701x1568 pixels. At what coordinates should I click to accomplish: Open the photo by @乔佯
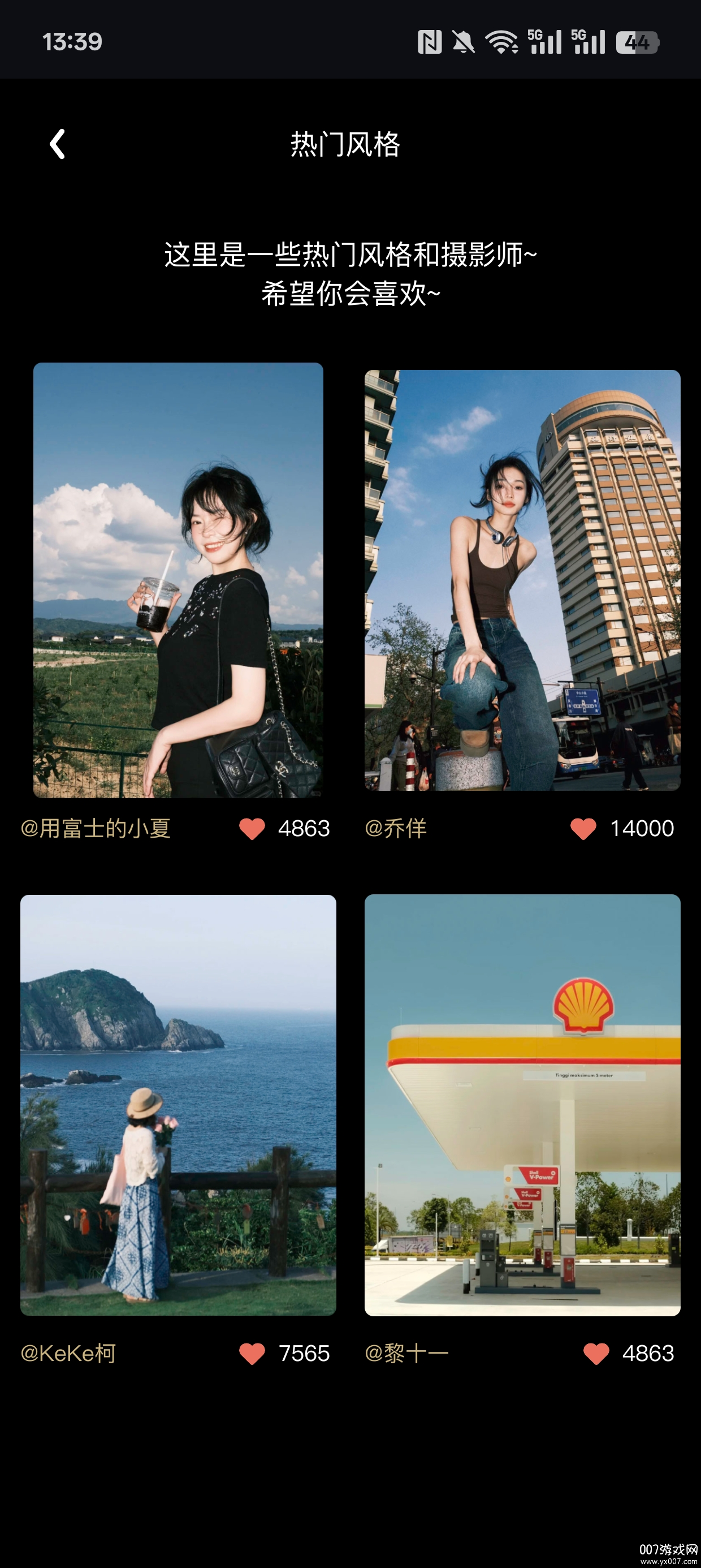(x=522, y=579)
